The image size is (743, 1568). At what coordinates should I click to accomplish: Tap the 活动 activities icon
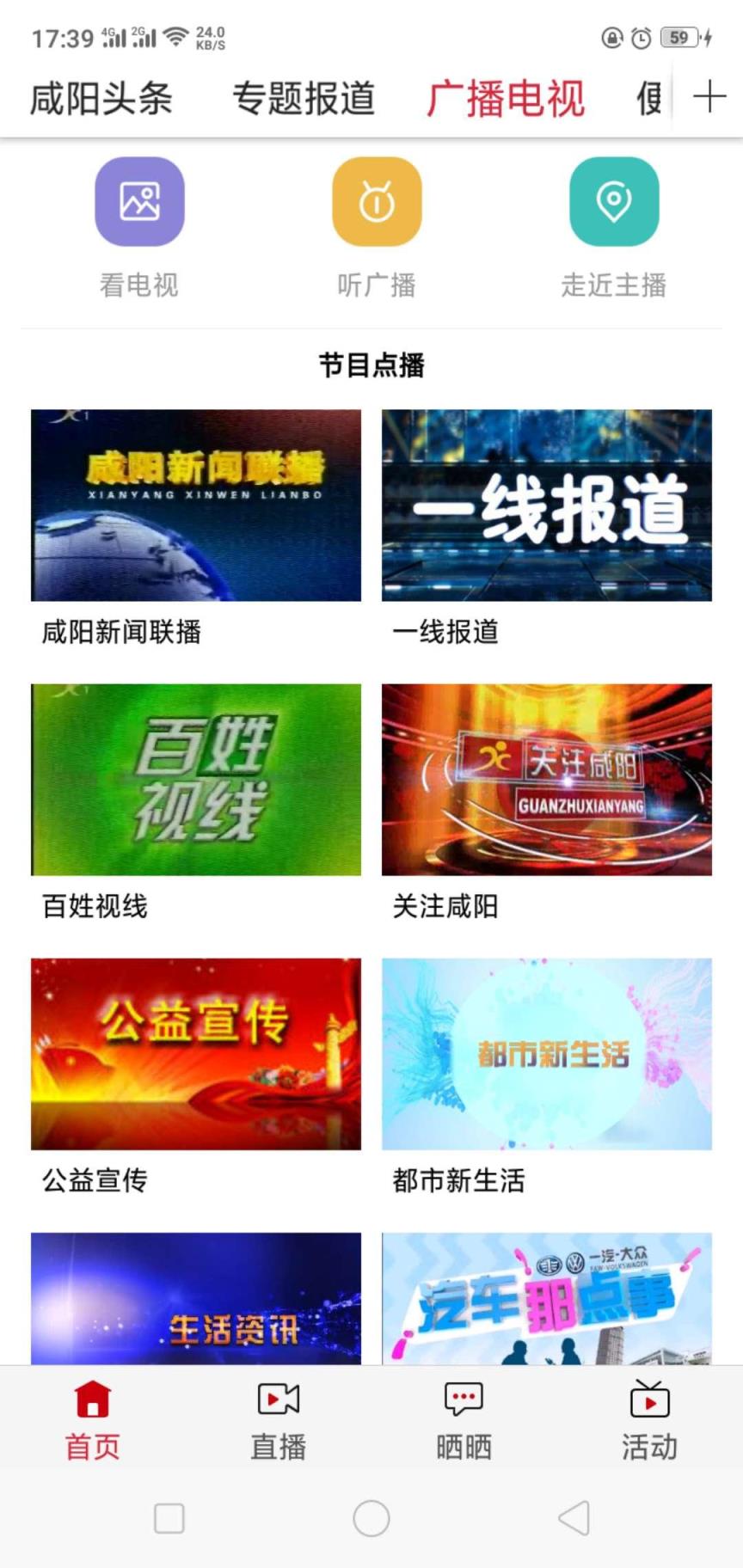(649, 1401)
